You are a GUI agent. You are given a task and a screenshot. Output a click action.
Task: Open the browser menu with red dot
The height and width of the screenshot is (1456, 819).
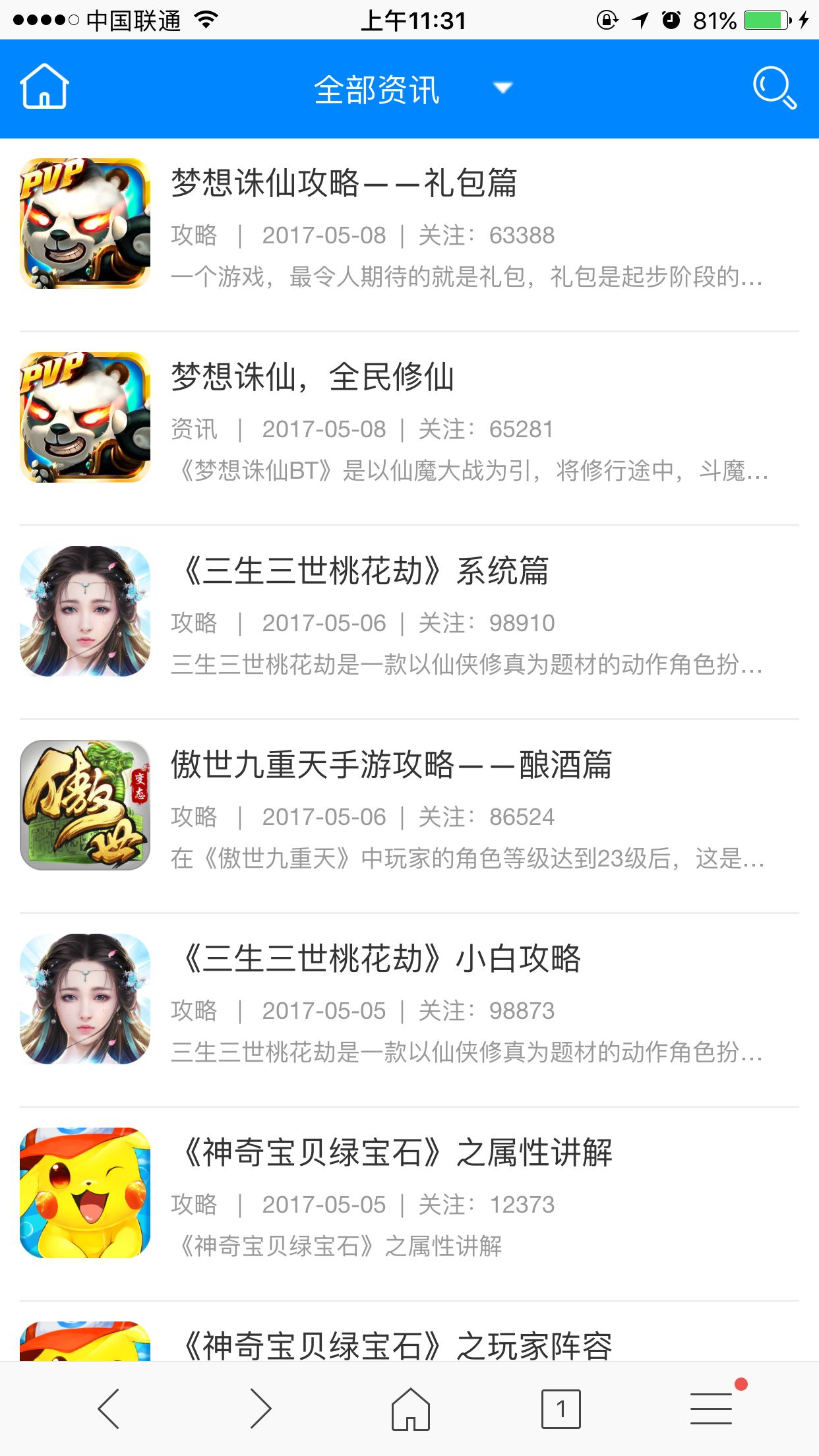pos(712,1409)
